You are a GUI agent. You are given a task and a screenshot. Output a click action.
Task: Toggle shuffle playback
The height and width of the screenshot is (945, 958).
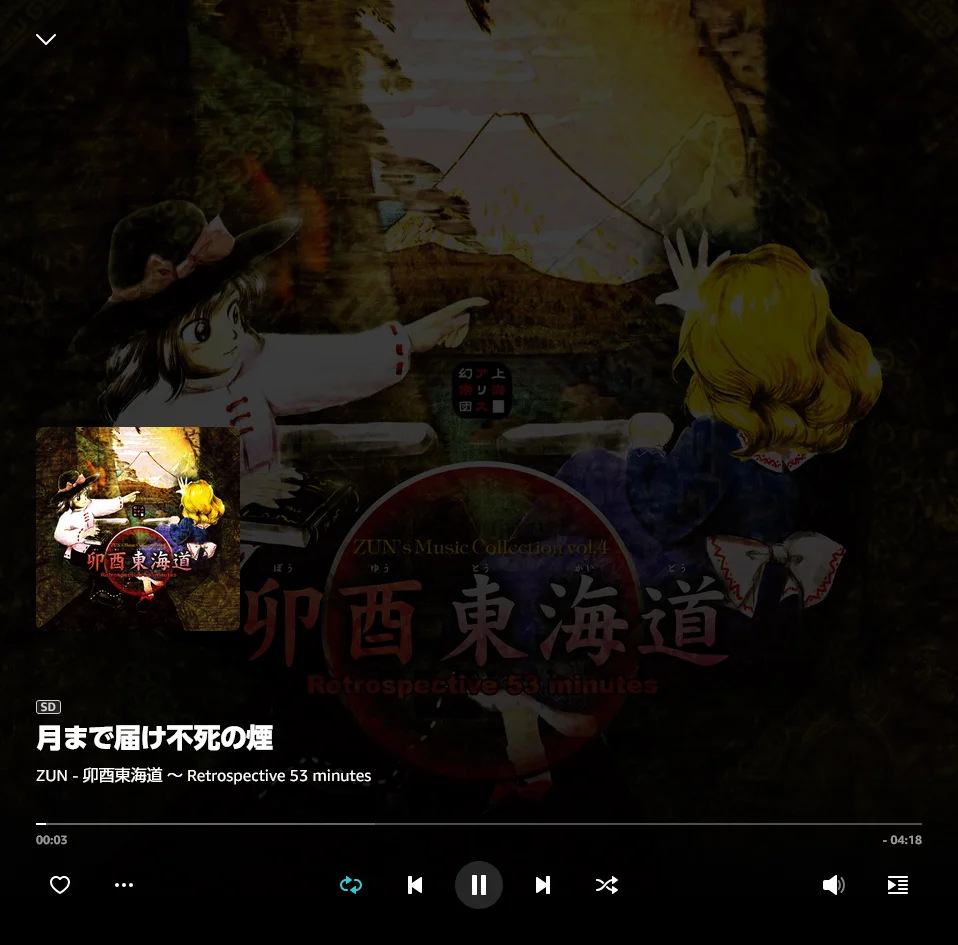coord(607,885)
